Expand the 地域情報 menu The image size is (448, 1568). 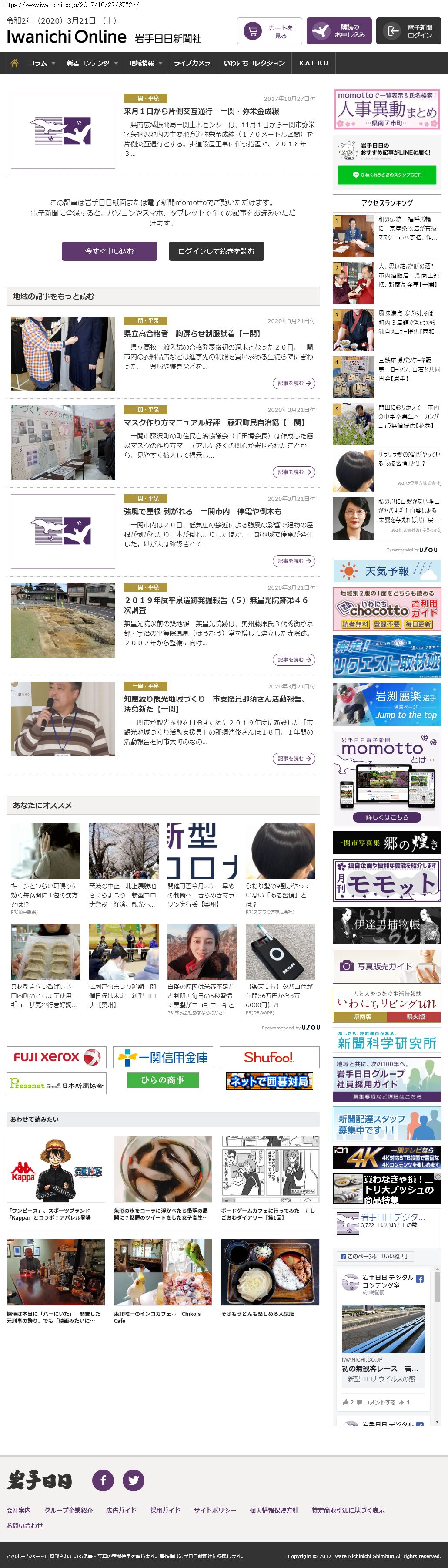(x=145, y=63)
